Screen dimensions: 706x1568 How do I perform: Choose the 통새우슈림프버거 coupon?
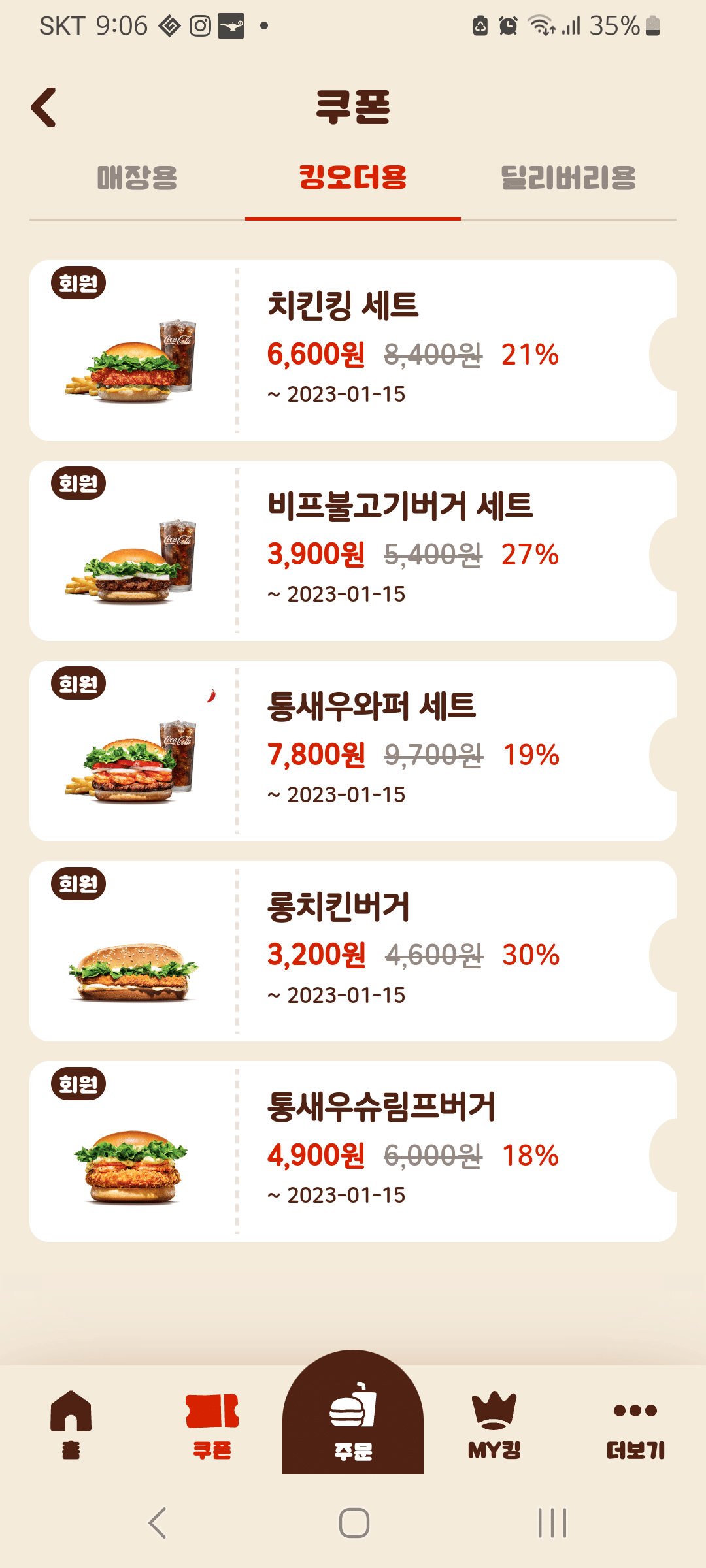(353, 1151)
